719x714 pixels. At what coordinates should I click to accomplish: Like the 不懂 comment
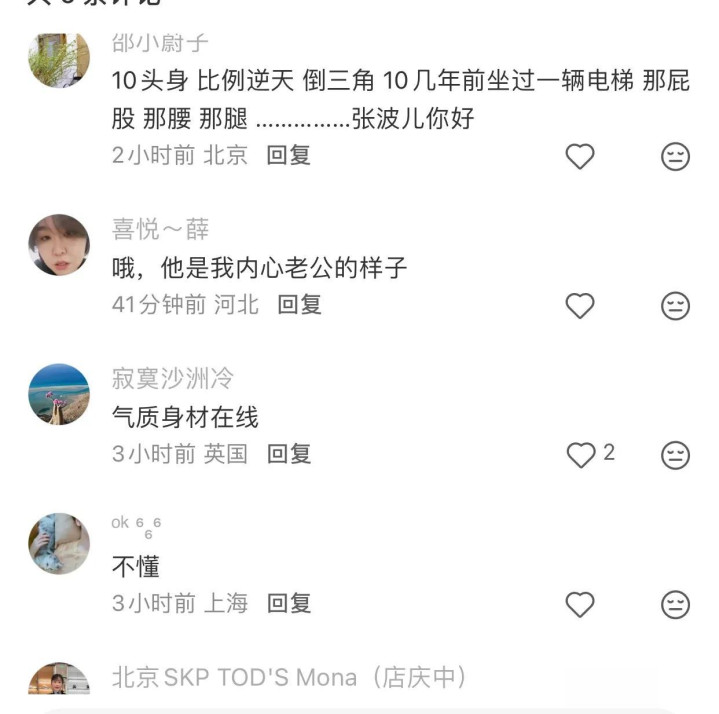pos(580,604)
